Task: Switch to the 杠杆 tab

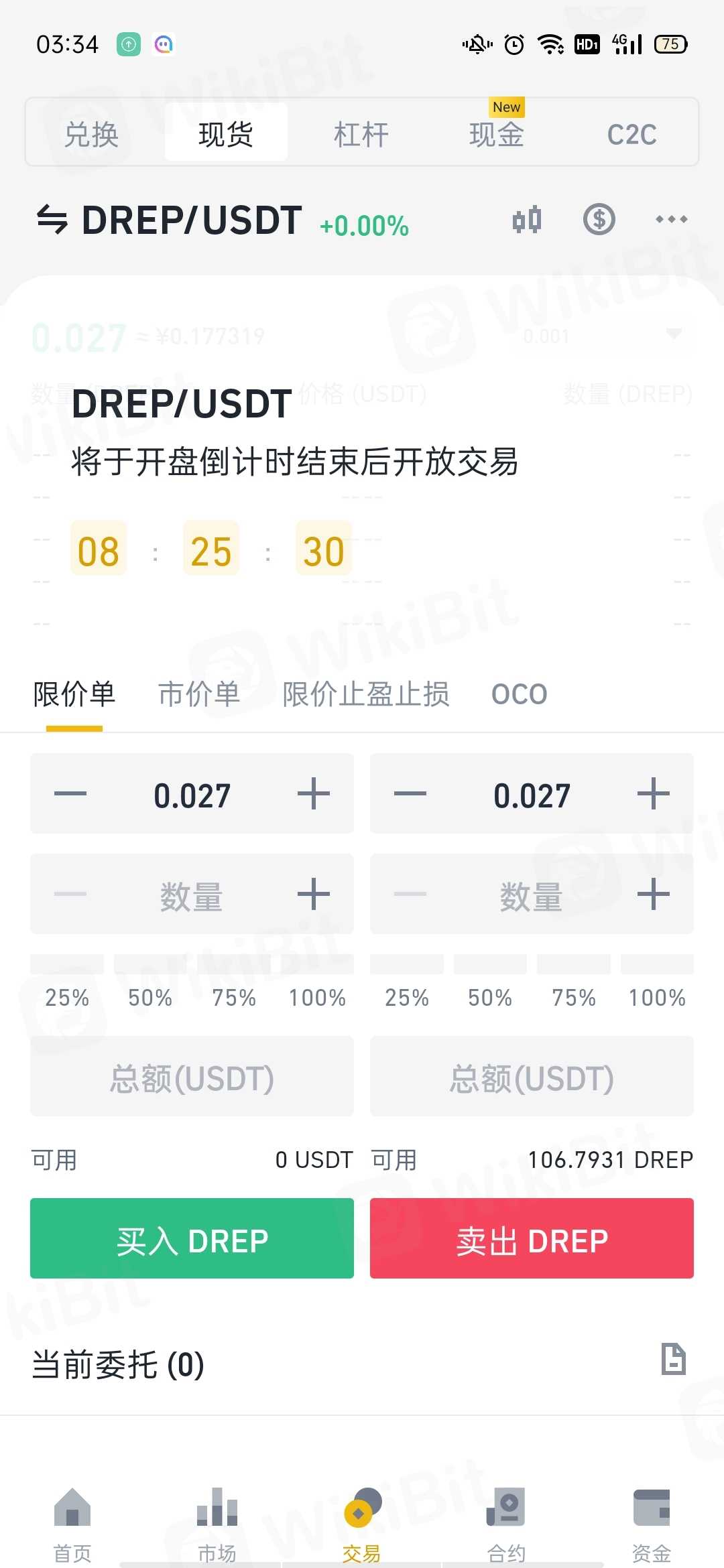Action: click(x=361, y=134)
